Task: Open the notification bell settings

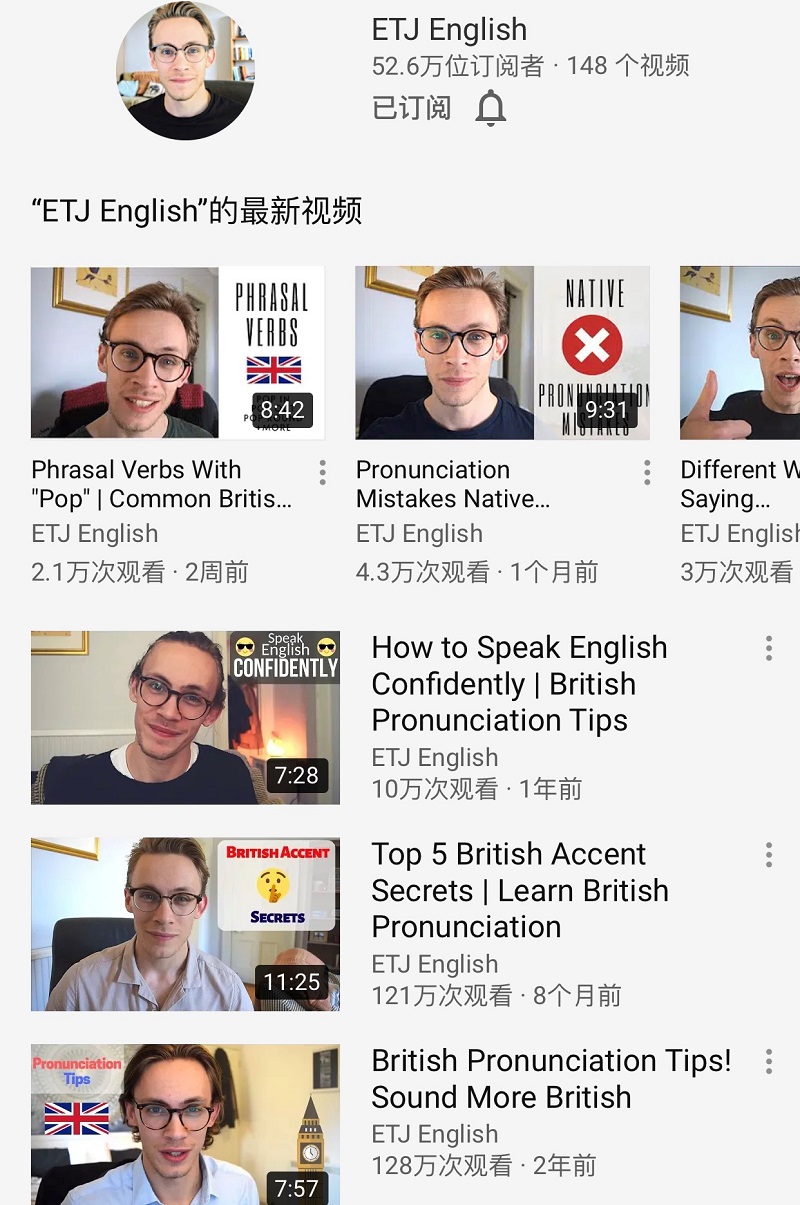Action: click(x=490, y=108)
